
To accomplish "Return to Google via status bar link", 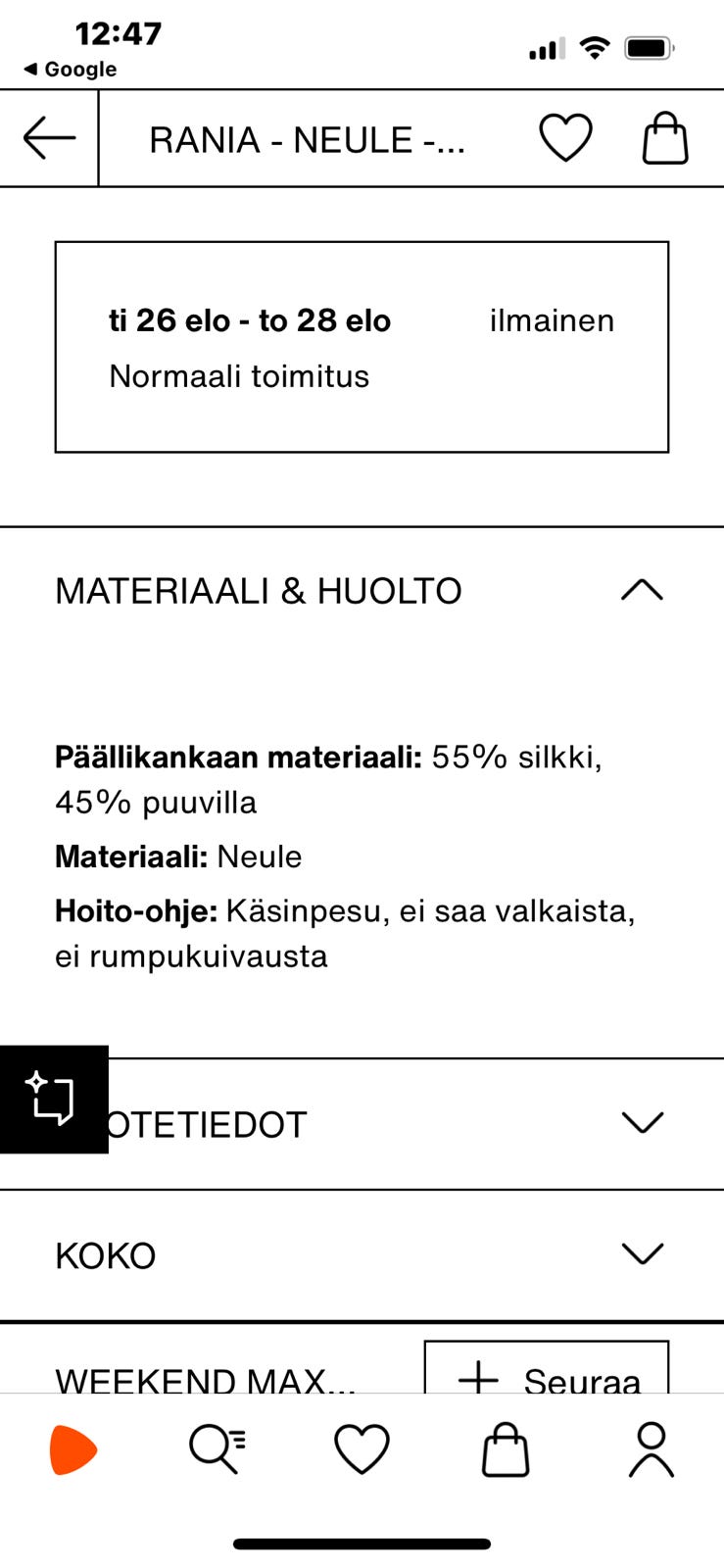I will (x=69, y=69).
